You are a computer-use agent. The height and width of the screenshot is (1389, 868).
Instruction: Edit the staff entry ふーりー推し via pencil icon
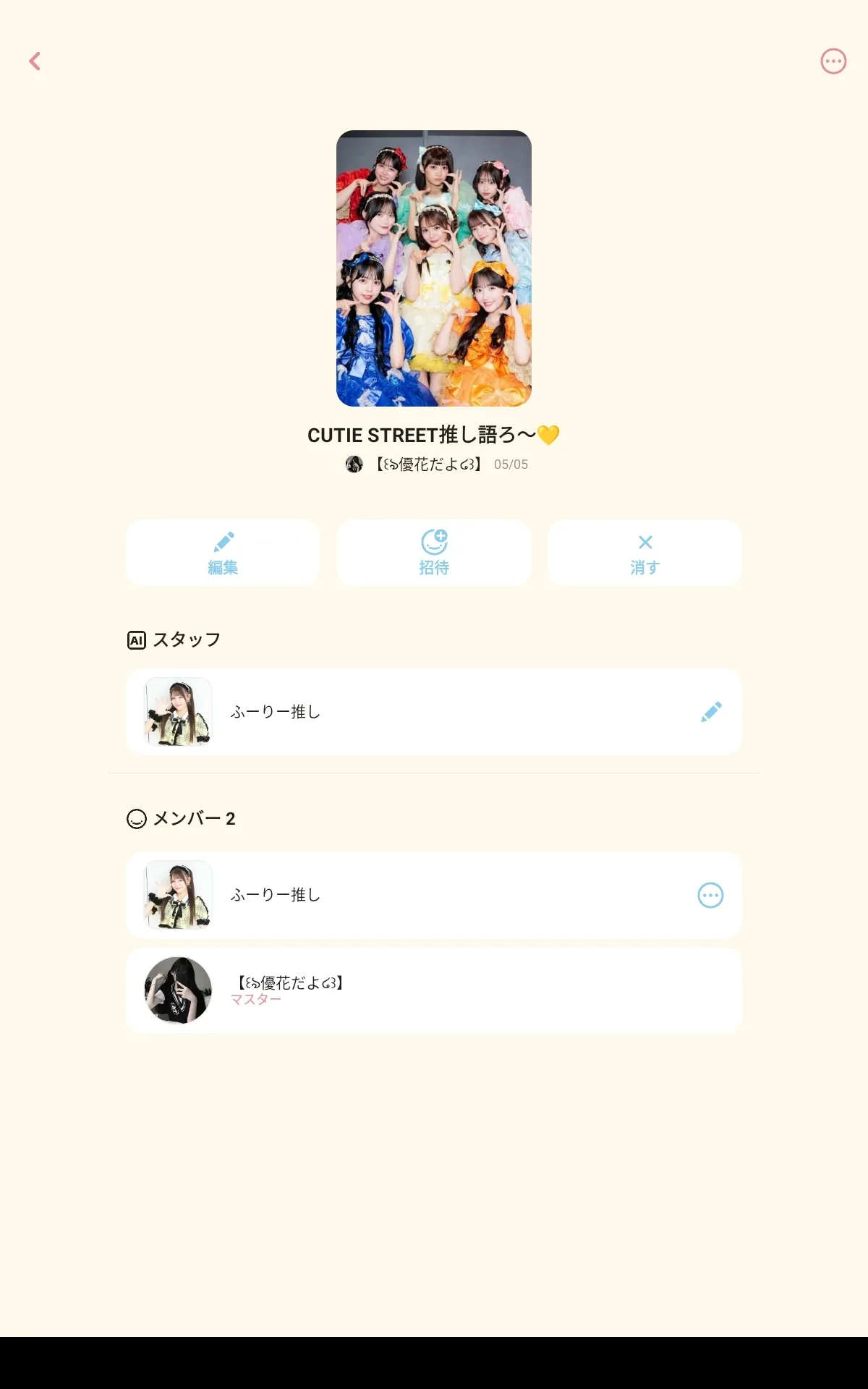711,712
